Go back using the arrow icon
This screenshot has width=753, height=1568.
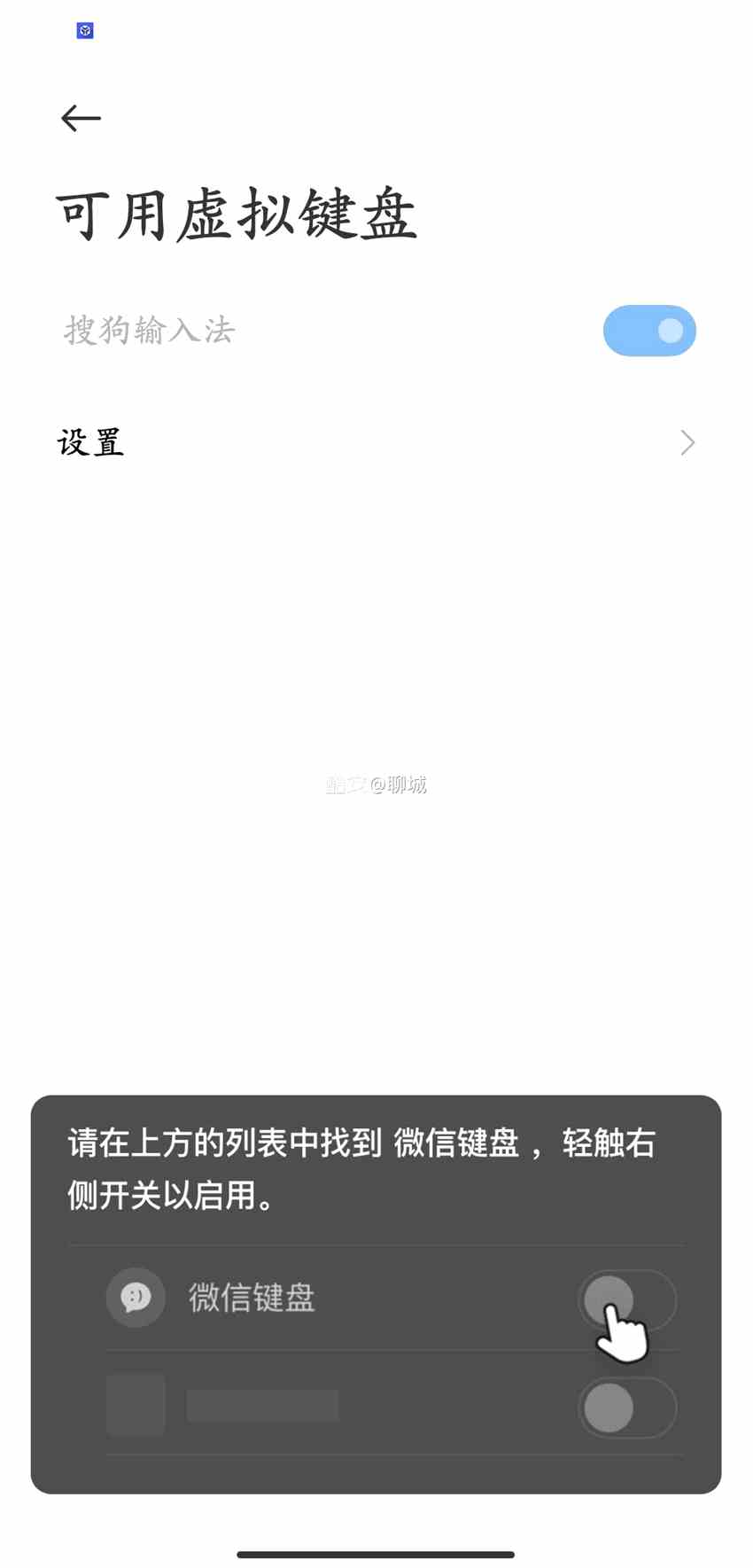coord(81,118)
